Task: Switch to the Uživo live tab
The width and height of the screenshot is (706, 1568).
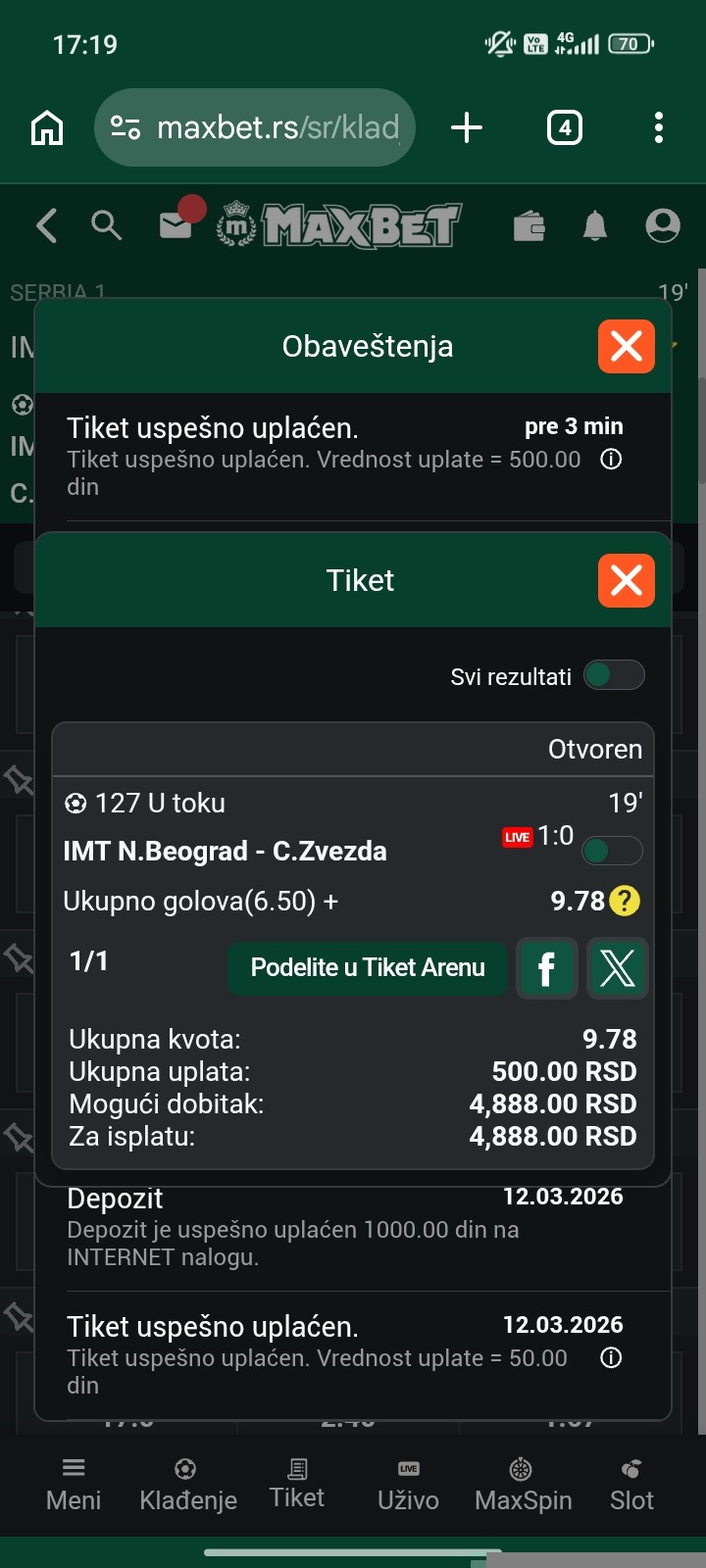Action: pyautogui.click(x=408, y=1484)
